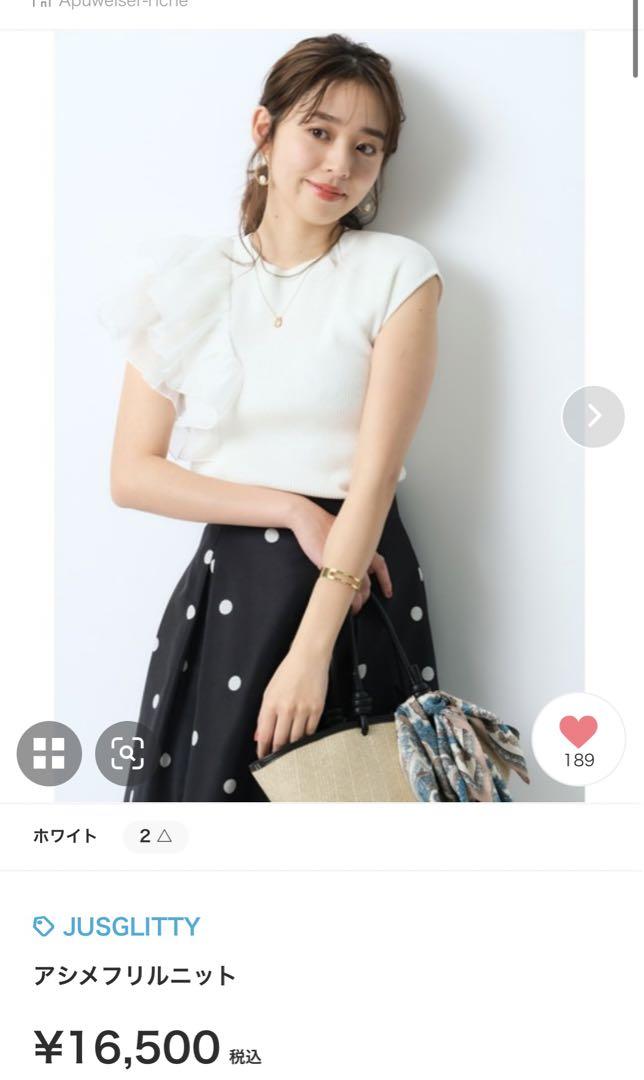
Task: Like this item with the heart button
Action: [x=579, y=739]
